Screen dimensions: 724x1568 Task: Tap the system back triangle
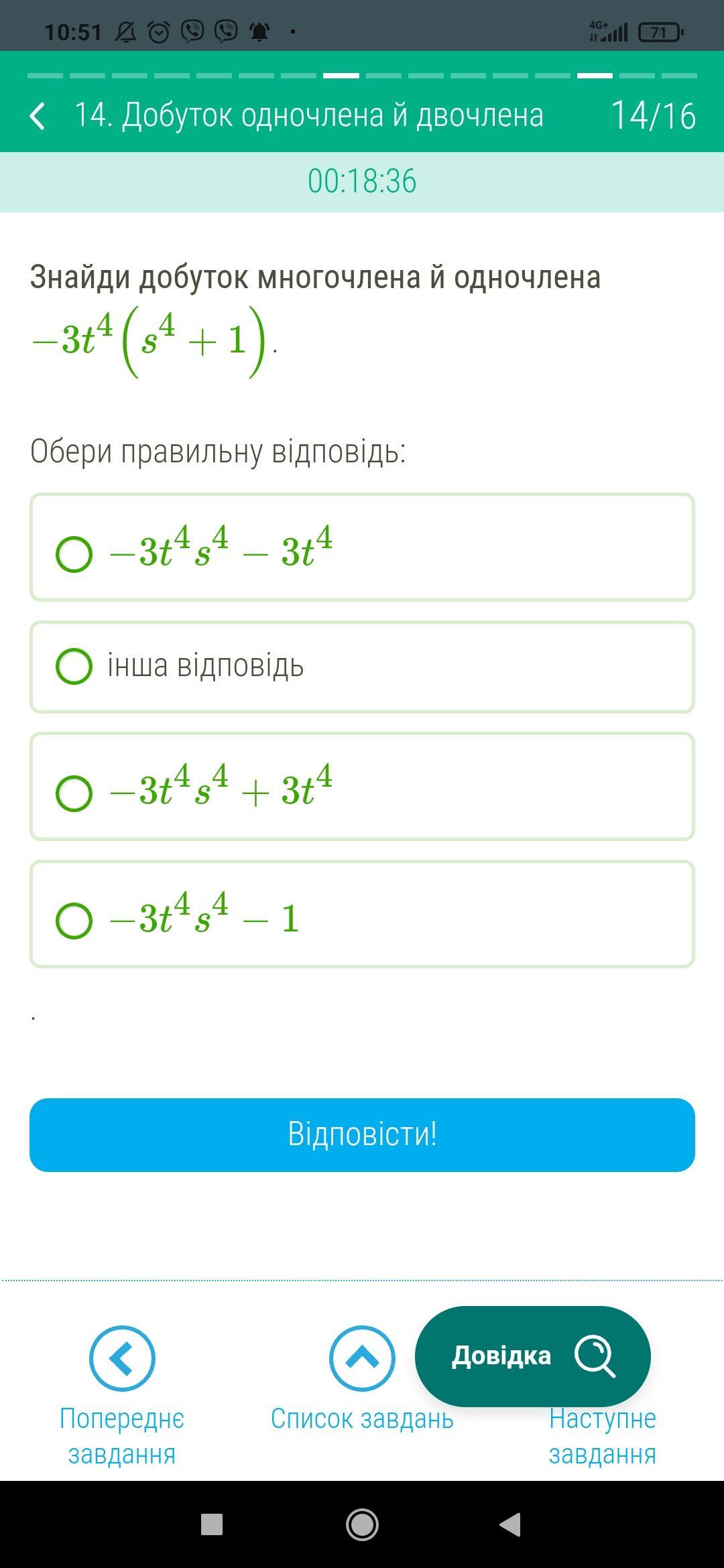[511, 1525]
